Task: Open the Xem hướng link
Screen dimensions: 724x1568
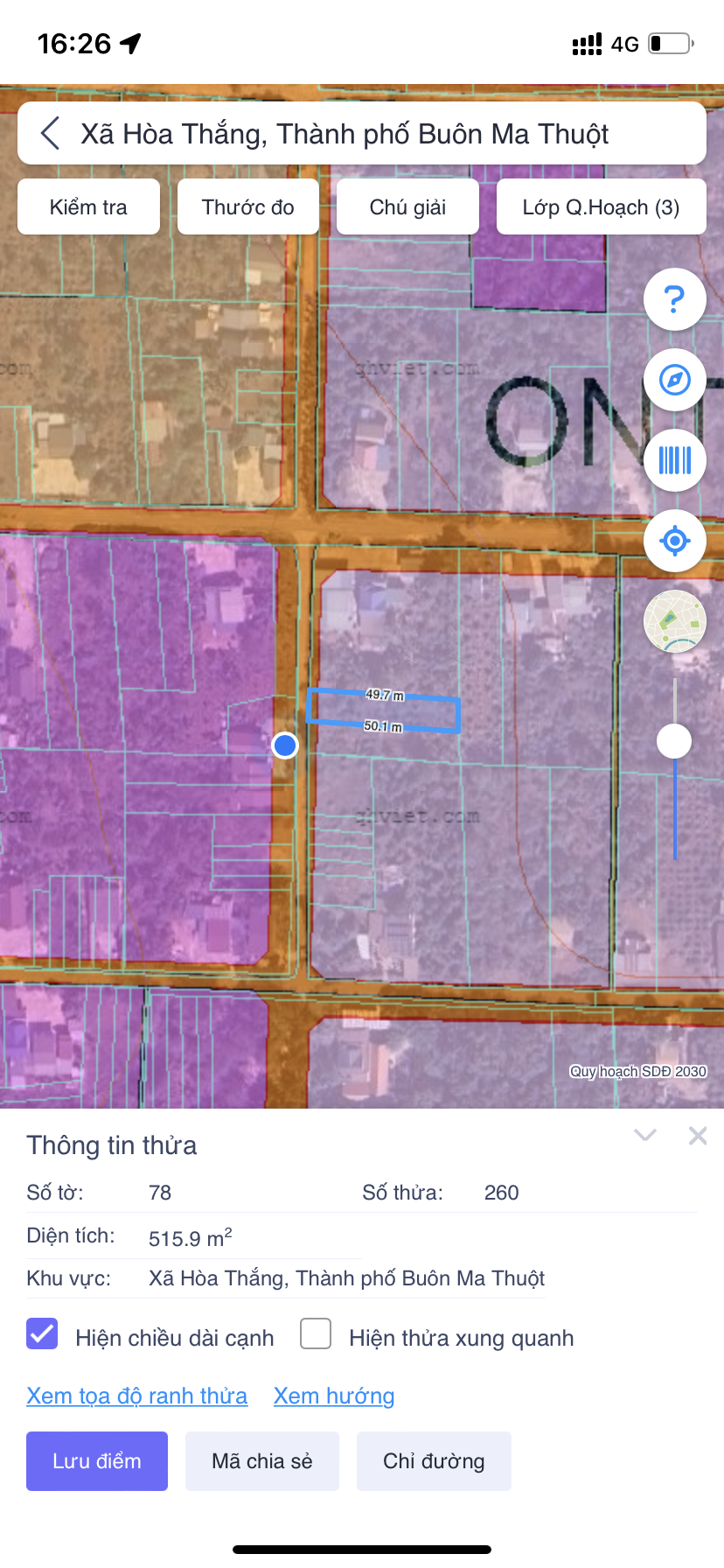Action: pyautogui.click(x=333, y=1396)
